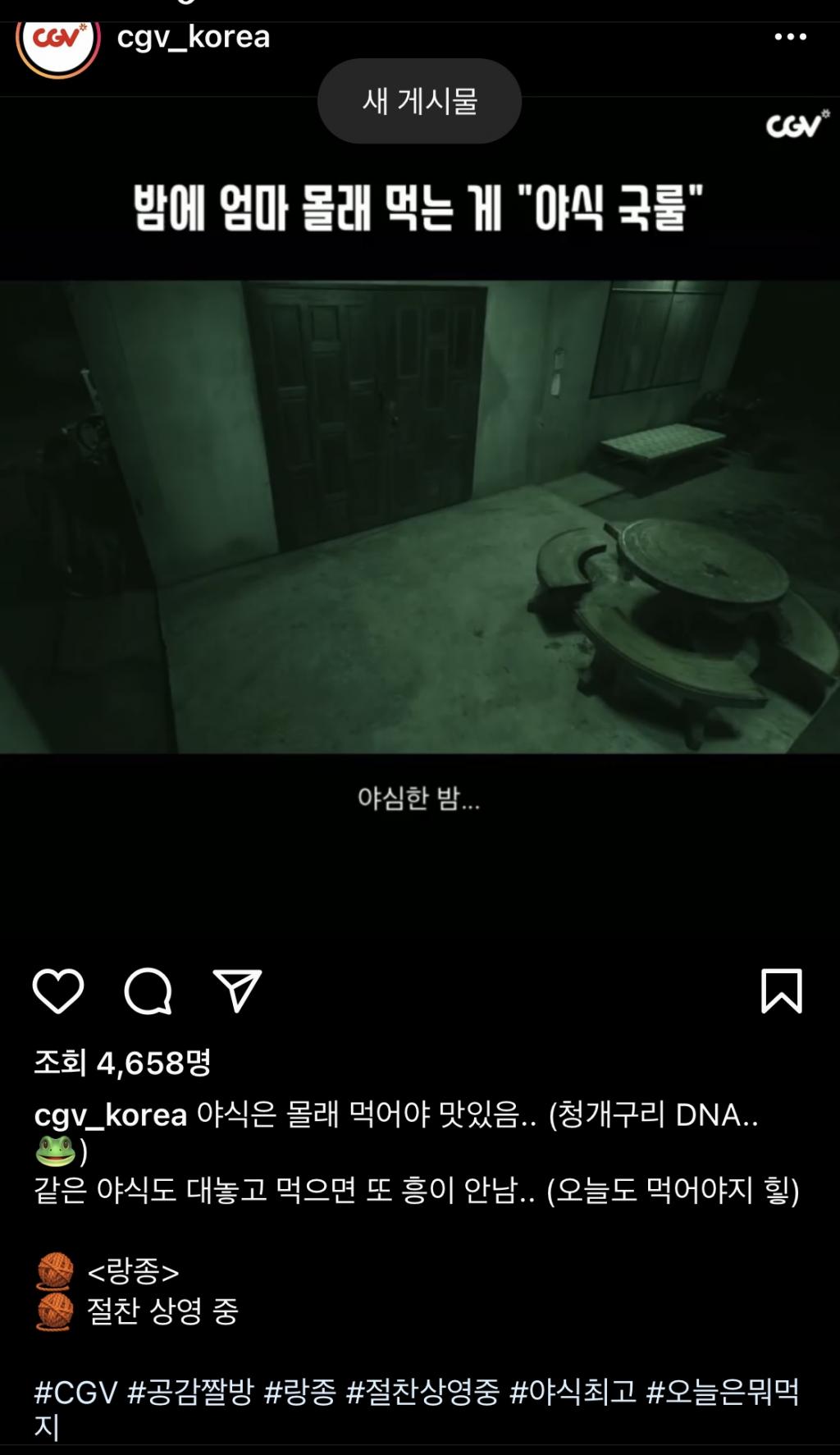This screenshot has width=840, height=1455.
Task: Open the comments on this post
Action: (148, 991)
